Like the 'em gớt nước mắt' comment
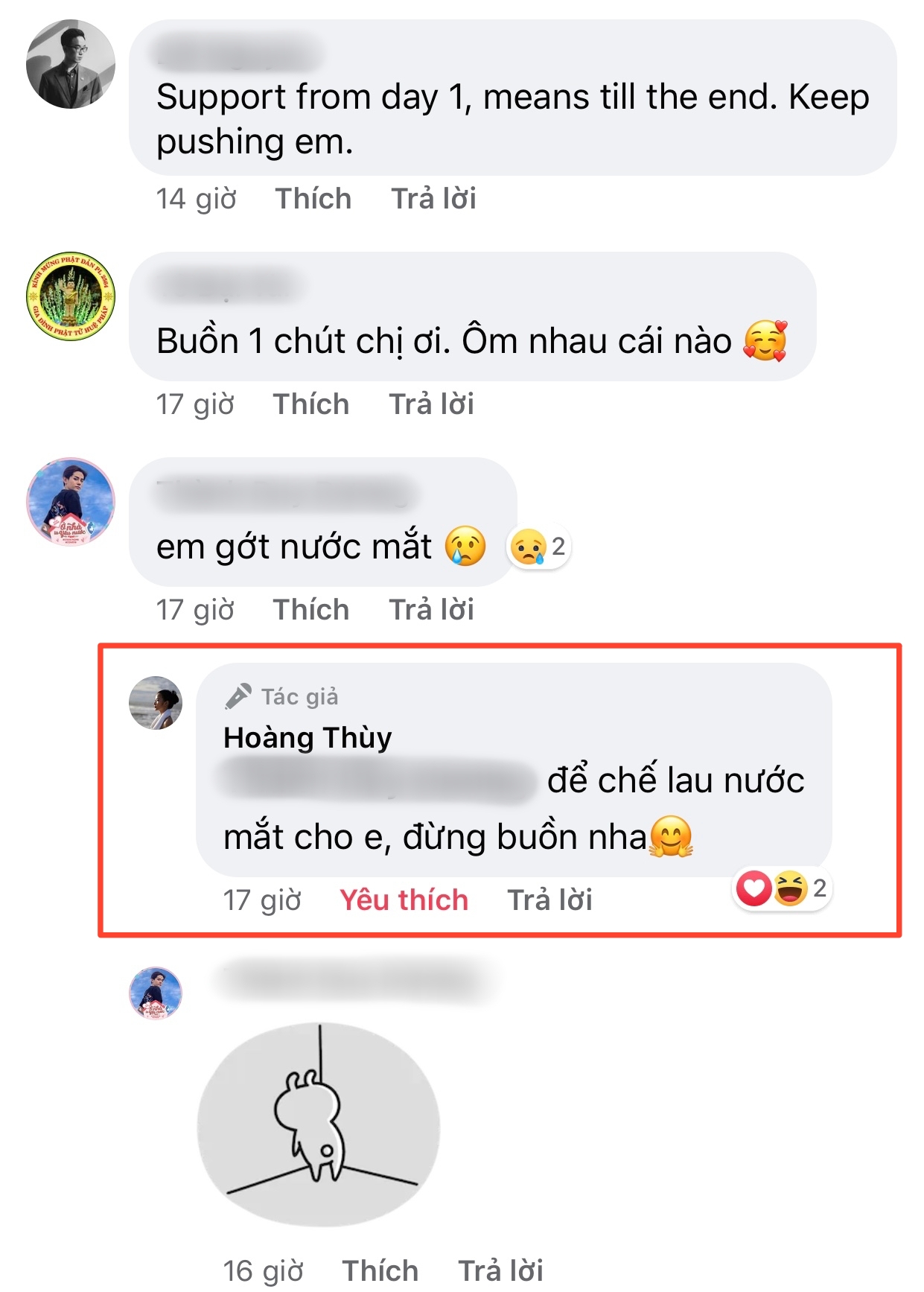Viewport: 924px width, 1292px height. click(310, 610)
